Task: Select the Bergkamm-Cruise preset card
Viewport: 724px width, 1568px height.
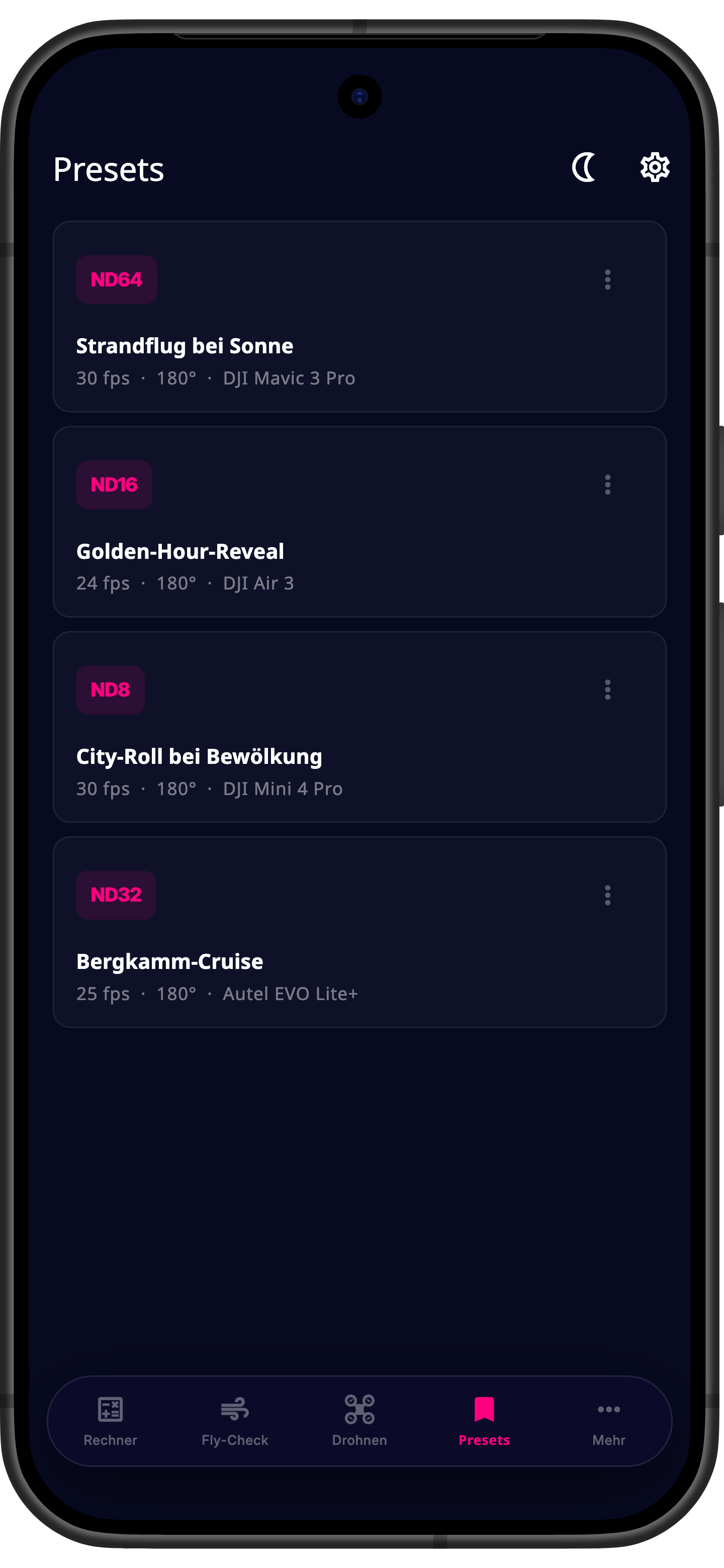Action: tap(359, 932)
